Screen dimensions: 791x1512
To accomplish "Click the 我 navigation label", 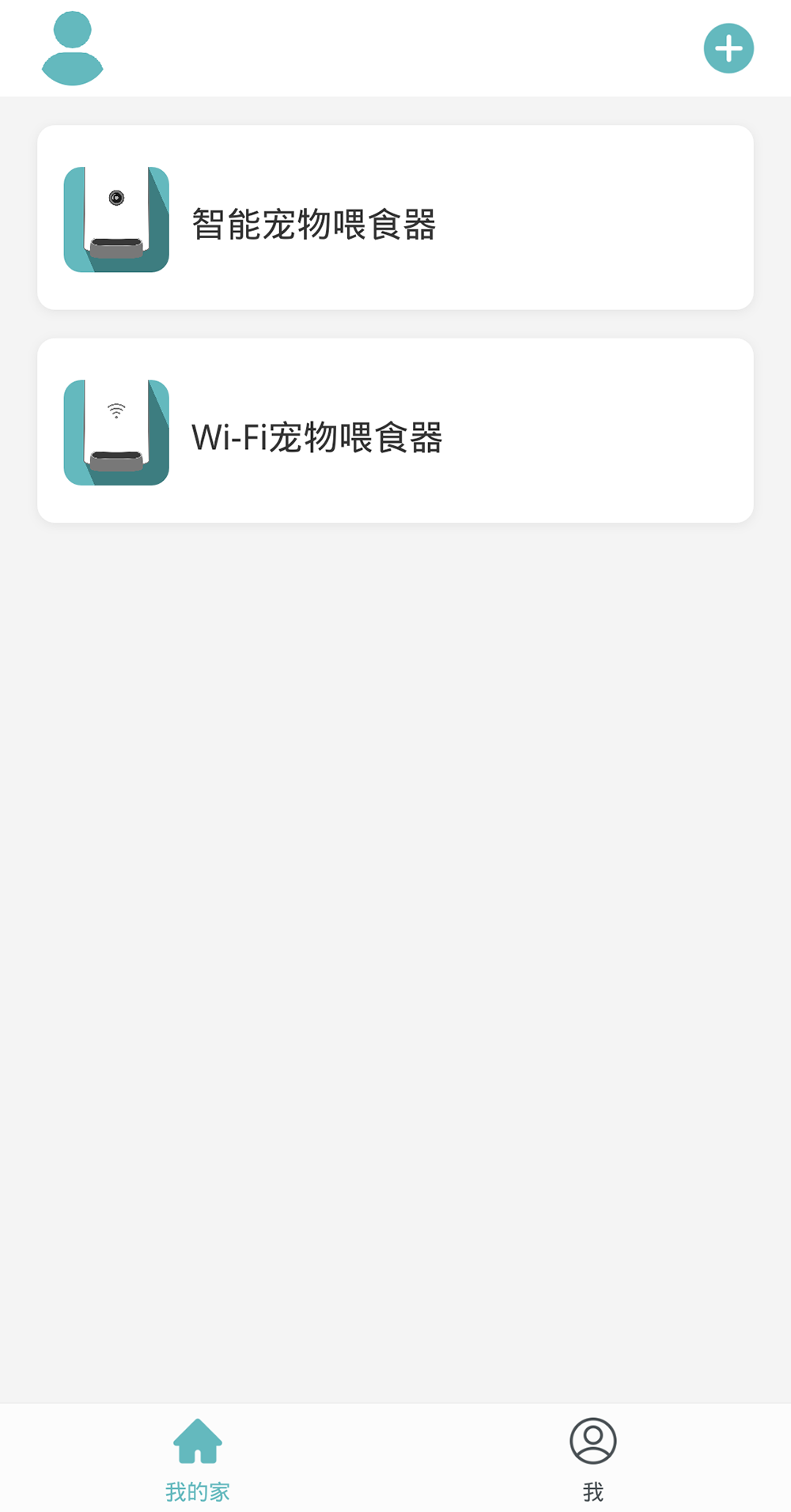I will point(594,1490).
